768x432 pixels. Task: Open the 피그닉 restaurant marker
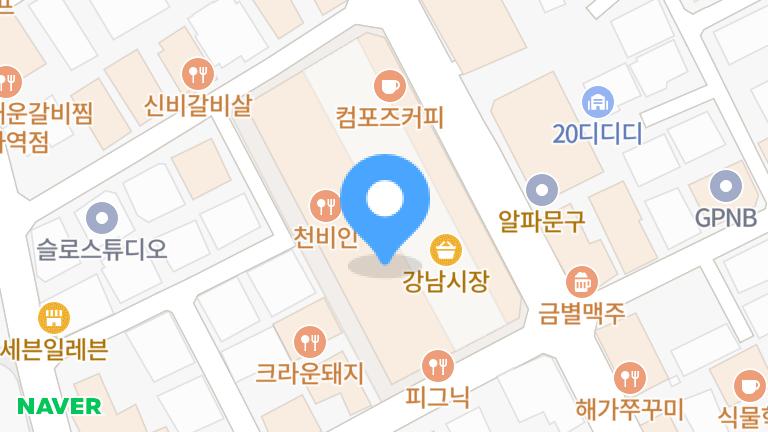(437, 363)
